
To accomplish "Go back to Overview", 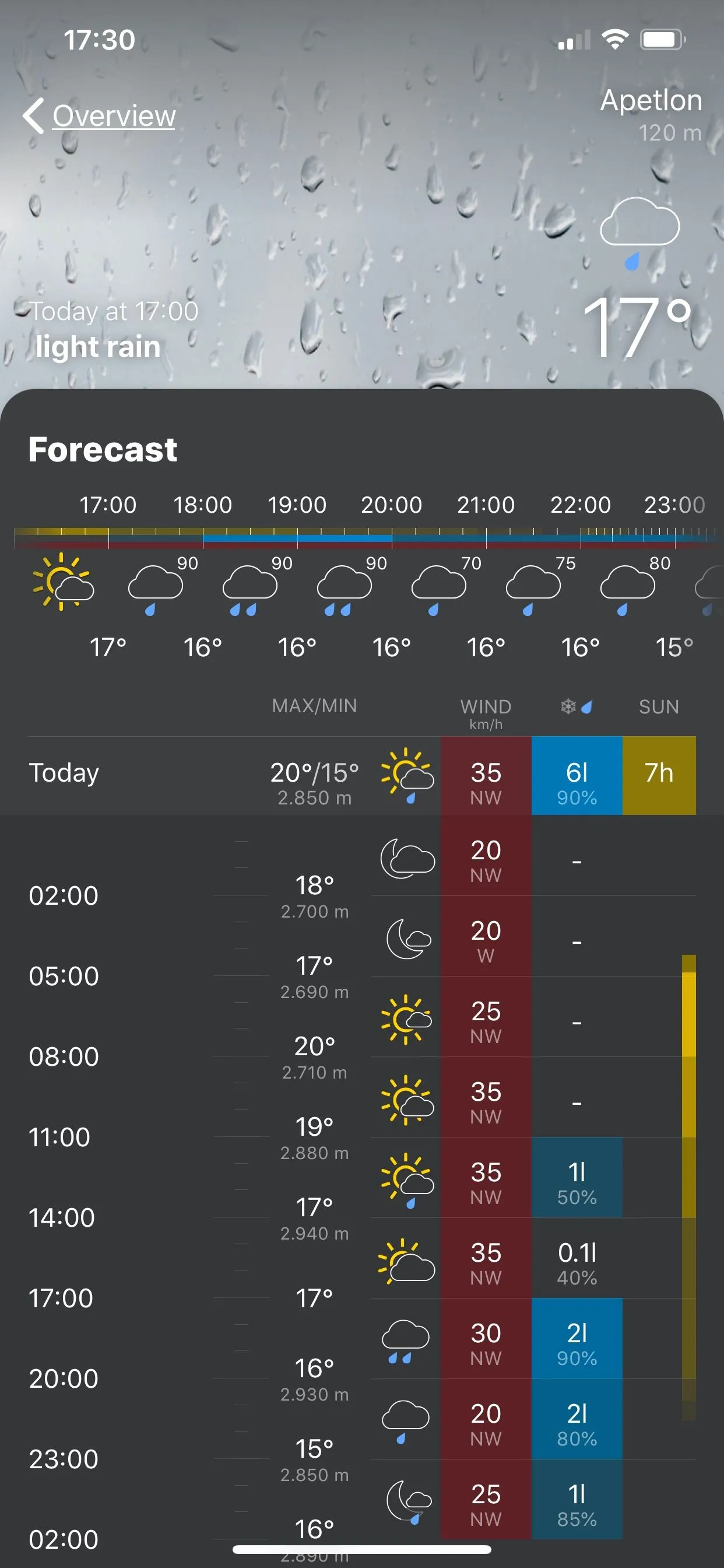I will click(100, 116).
